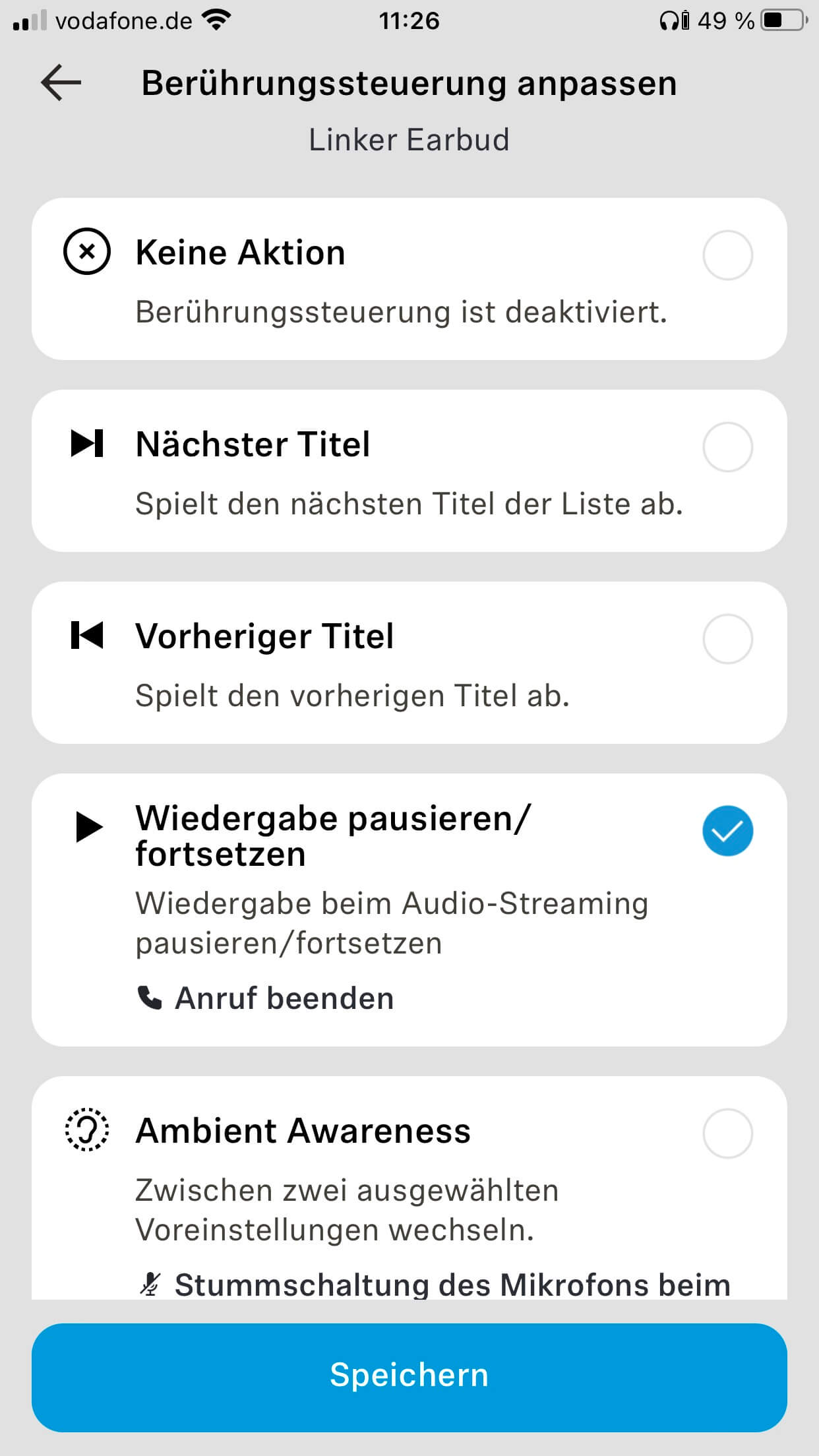This screenshot has width=819, height=1456.
Task: Choose Wiedergabe pausieren/fortsetzen option
Action: coord(727,831)
